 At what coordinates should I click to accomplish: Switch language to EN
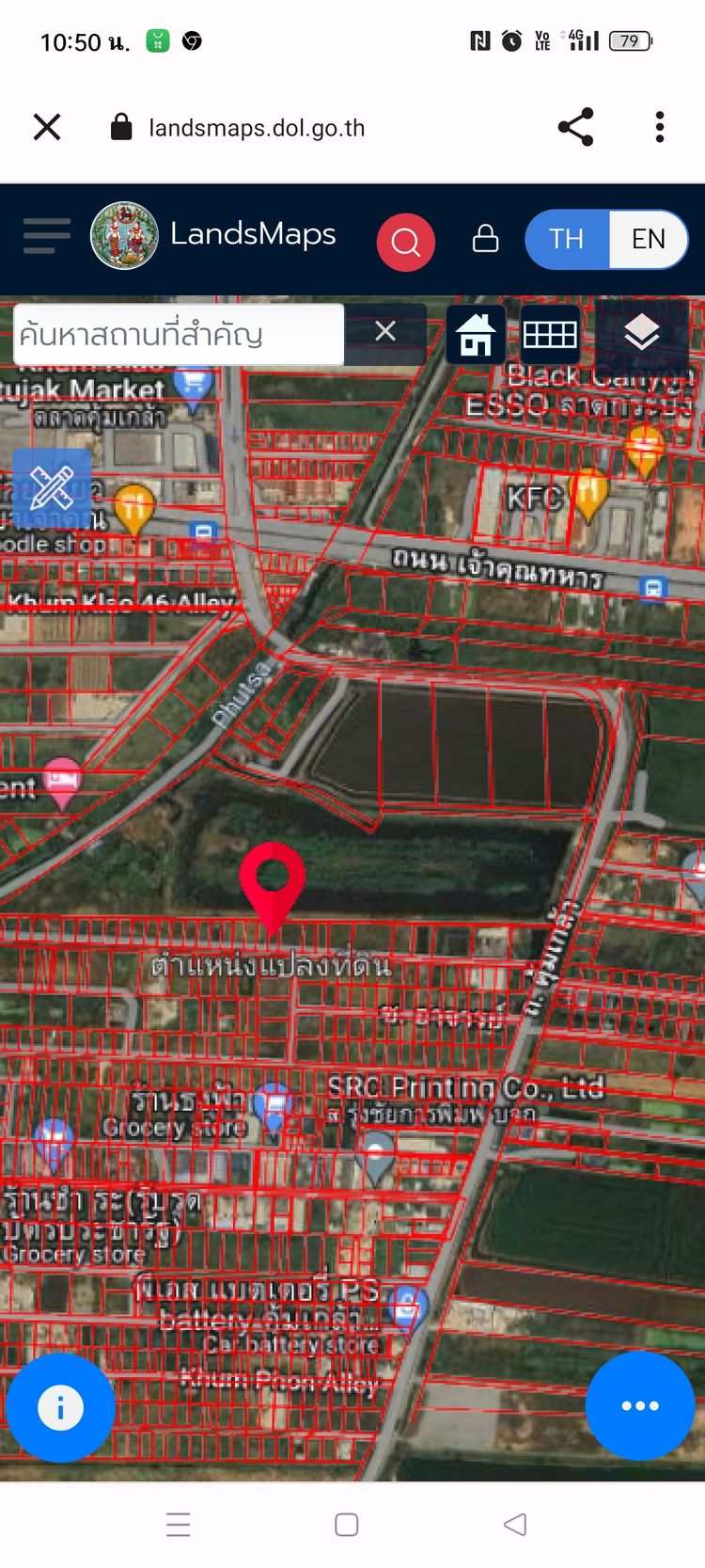pos(648,239)
